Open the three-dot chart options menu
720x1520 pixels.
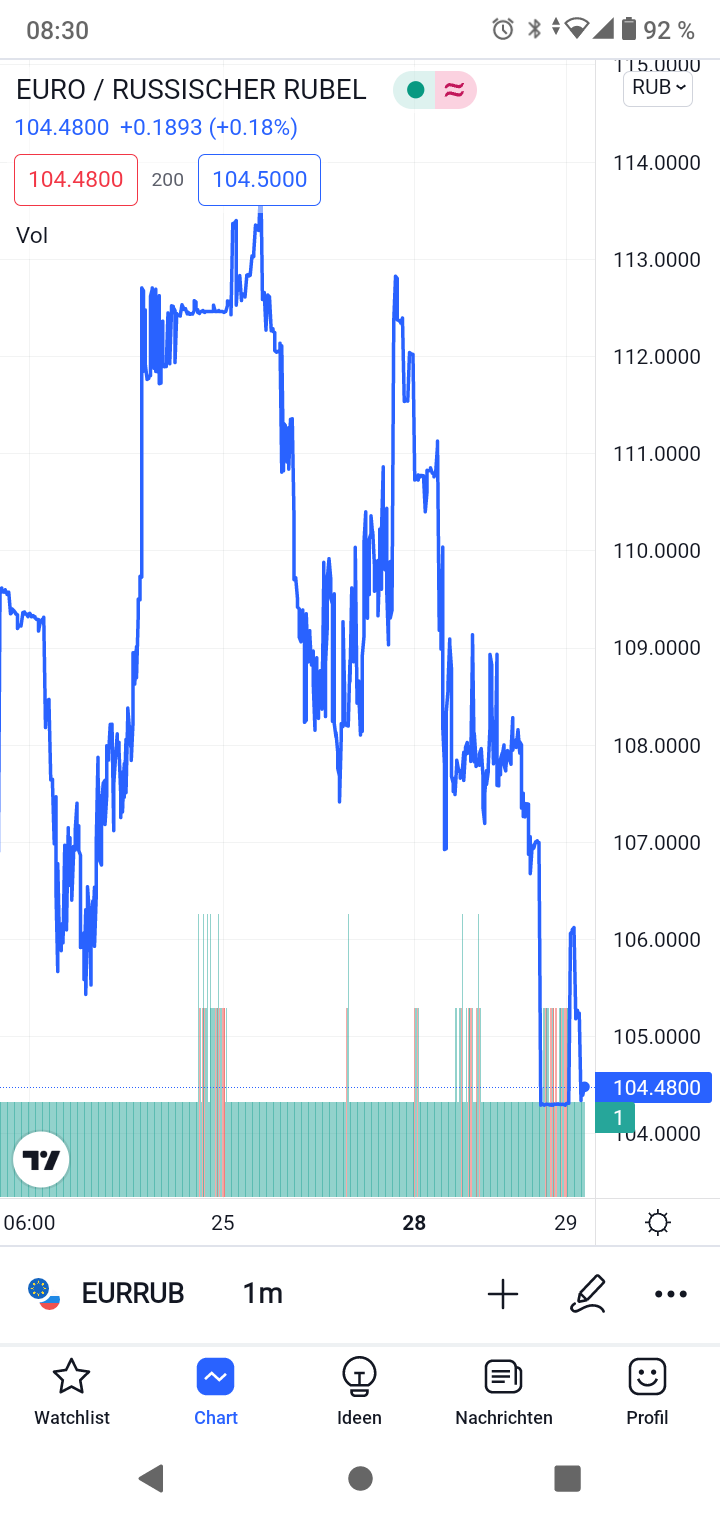(x=670, y=1293)
